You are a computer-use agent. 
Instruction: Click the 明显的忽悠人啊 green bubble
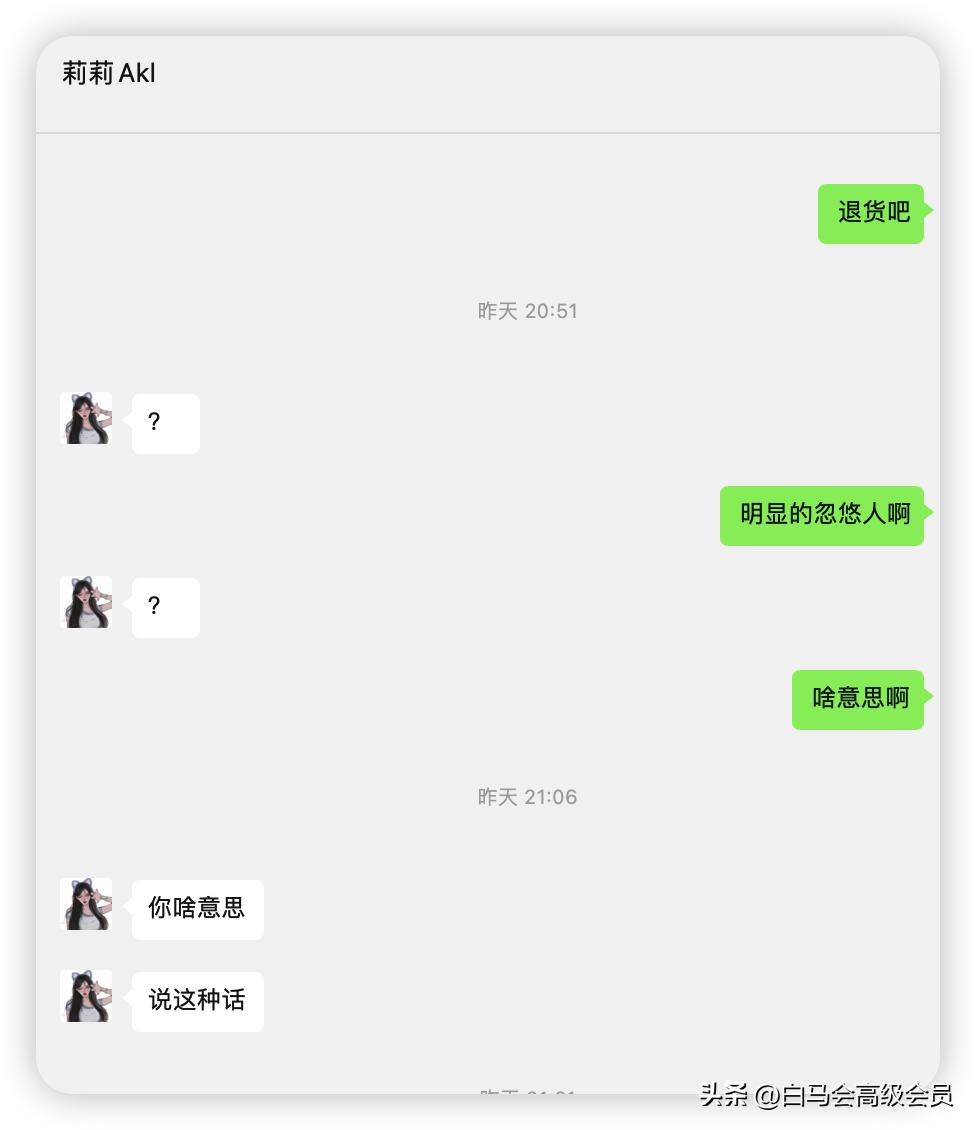click(822, 515)
